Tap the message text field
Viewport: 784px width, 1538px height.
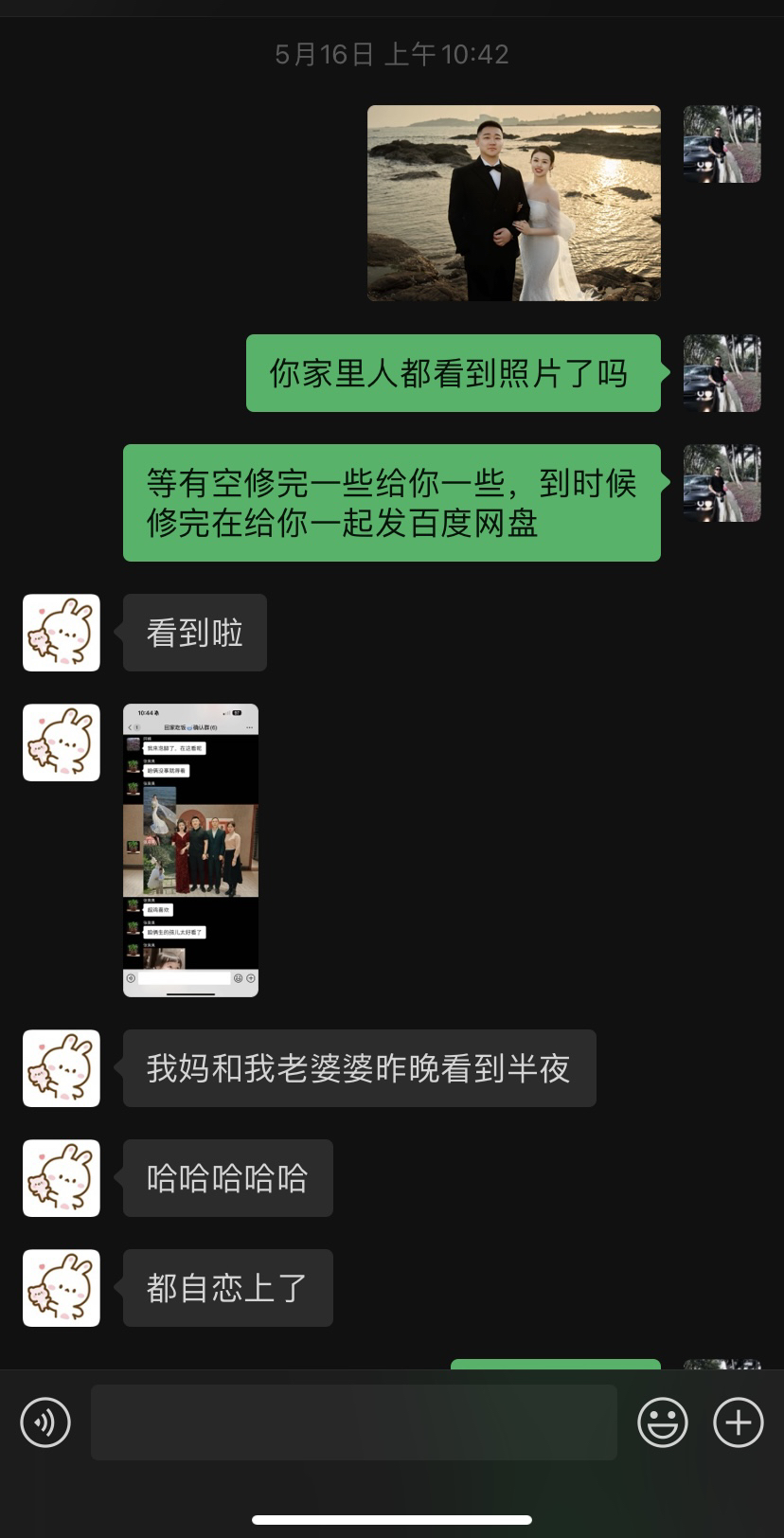(x=354, y=1422)
